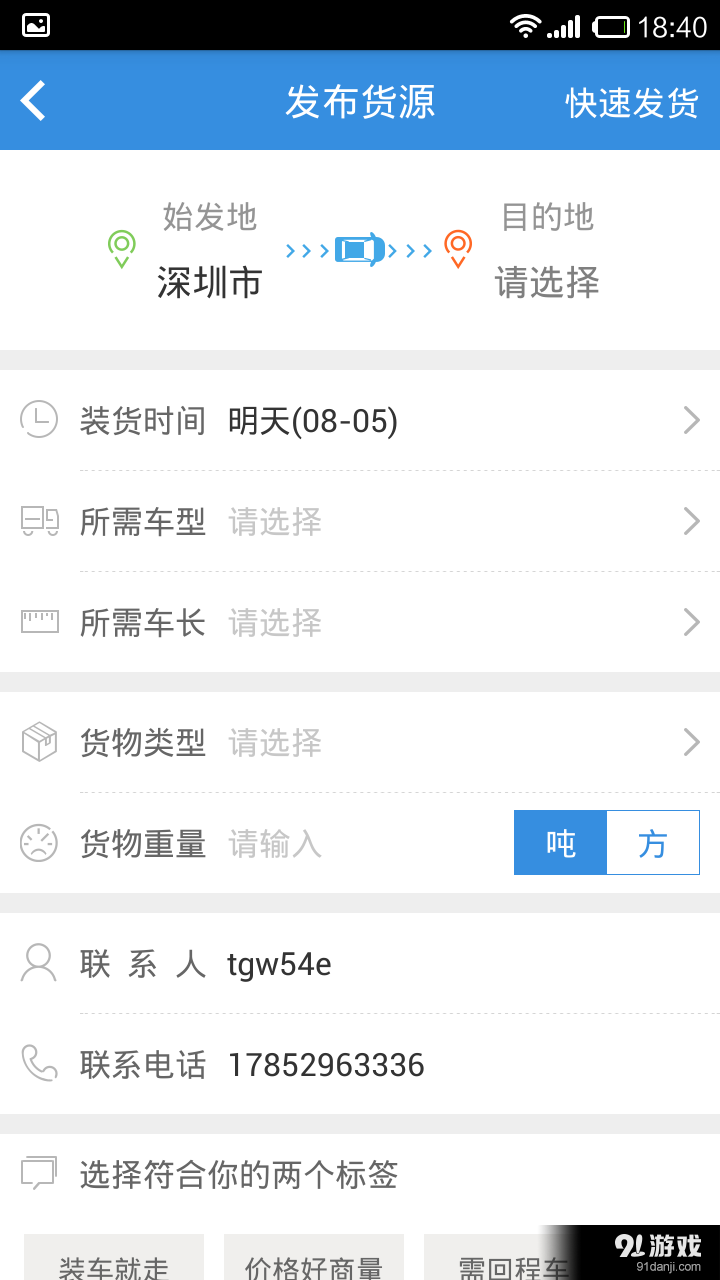Image resolution: width=720 pixels, height=1280 pixels.
Task: Open the 货物类型 picker via its chevron
Action: pos(690,742)
